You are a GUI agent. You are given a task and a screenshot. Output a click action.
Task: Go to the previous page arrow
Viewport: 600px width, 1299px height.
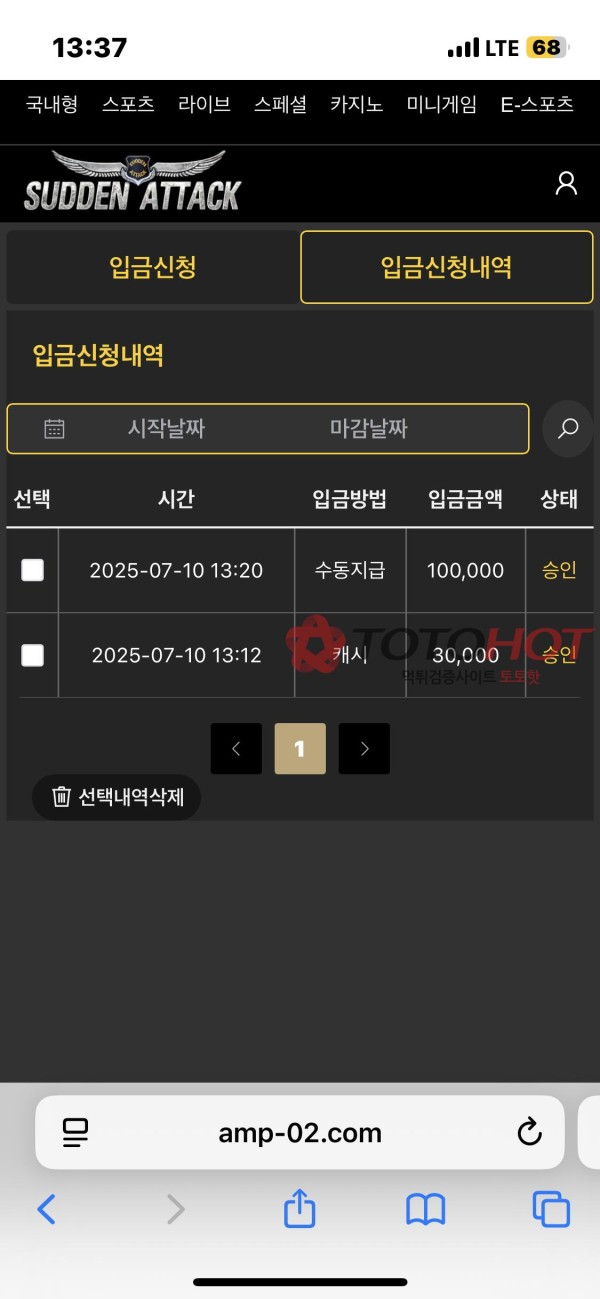[x=236, y=749]
